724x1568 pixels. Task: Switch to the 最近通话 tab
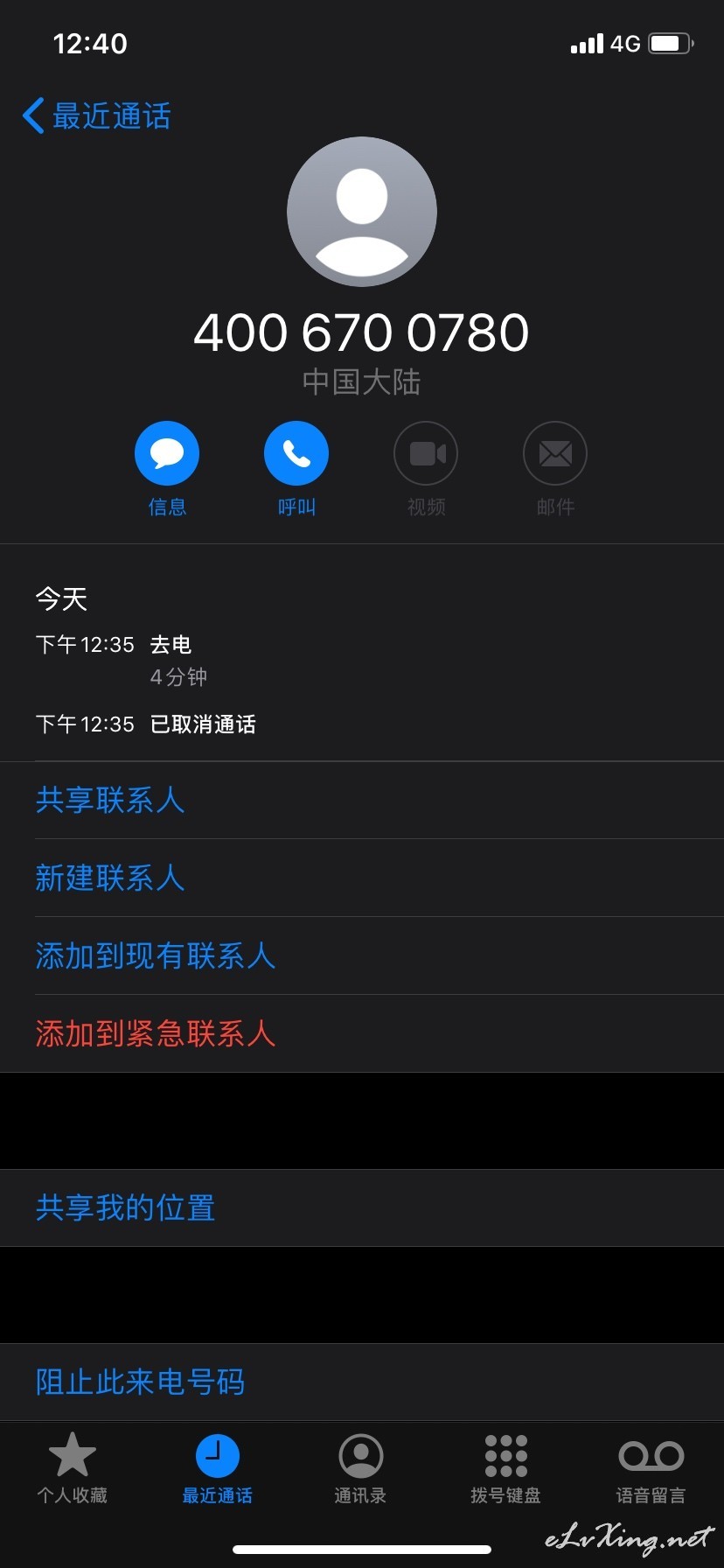pos(217,1468)
